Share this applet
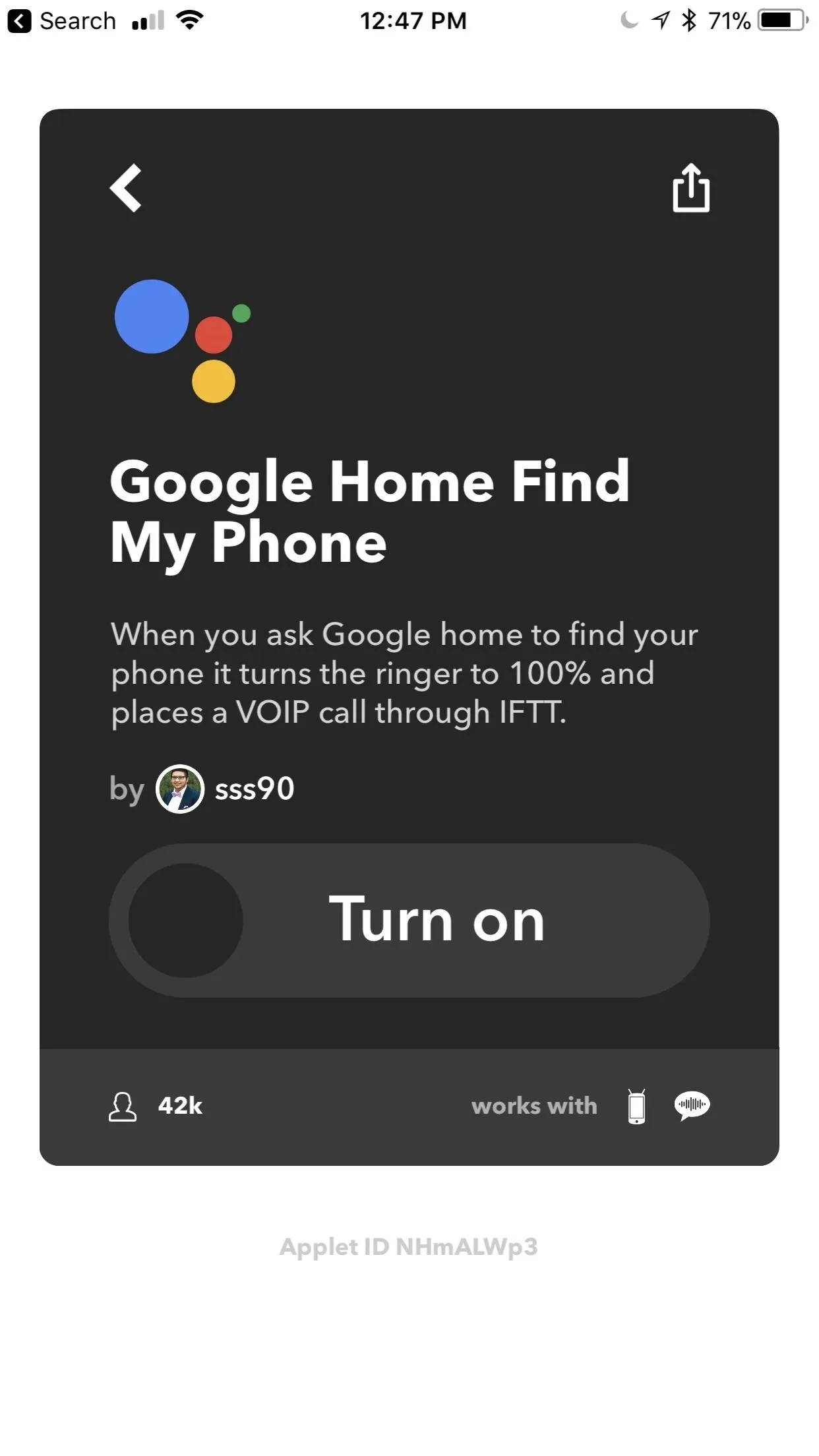Screen dimensions: 819x1456 click(x=690, y=188)
